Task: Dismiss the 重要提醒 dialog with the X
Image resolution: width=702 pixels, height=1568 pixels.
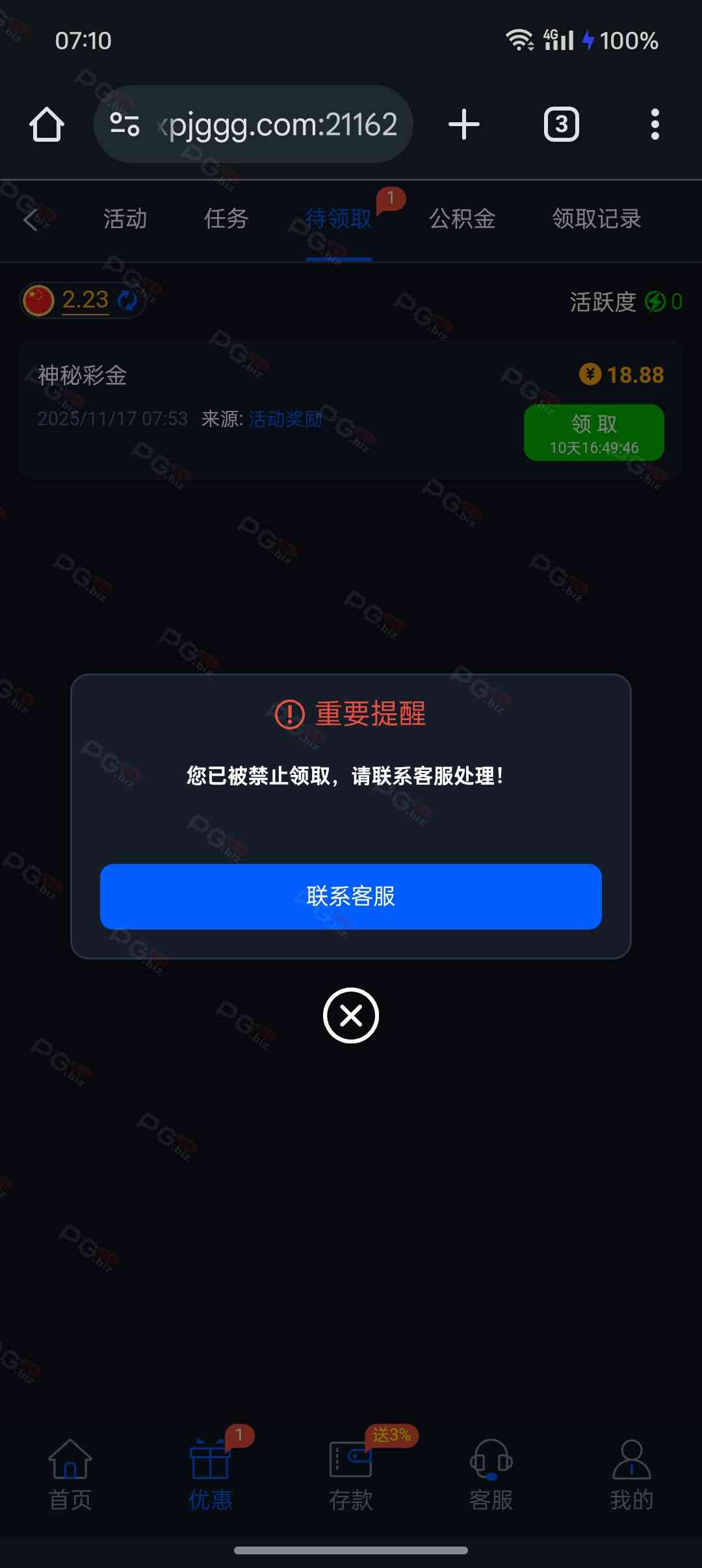Action: [x=351, y=1015]
